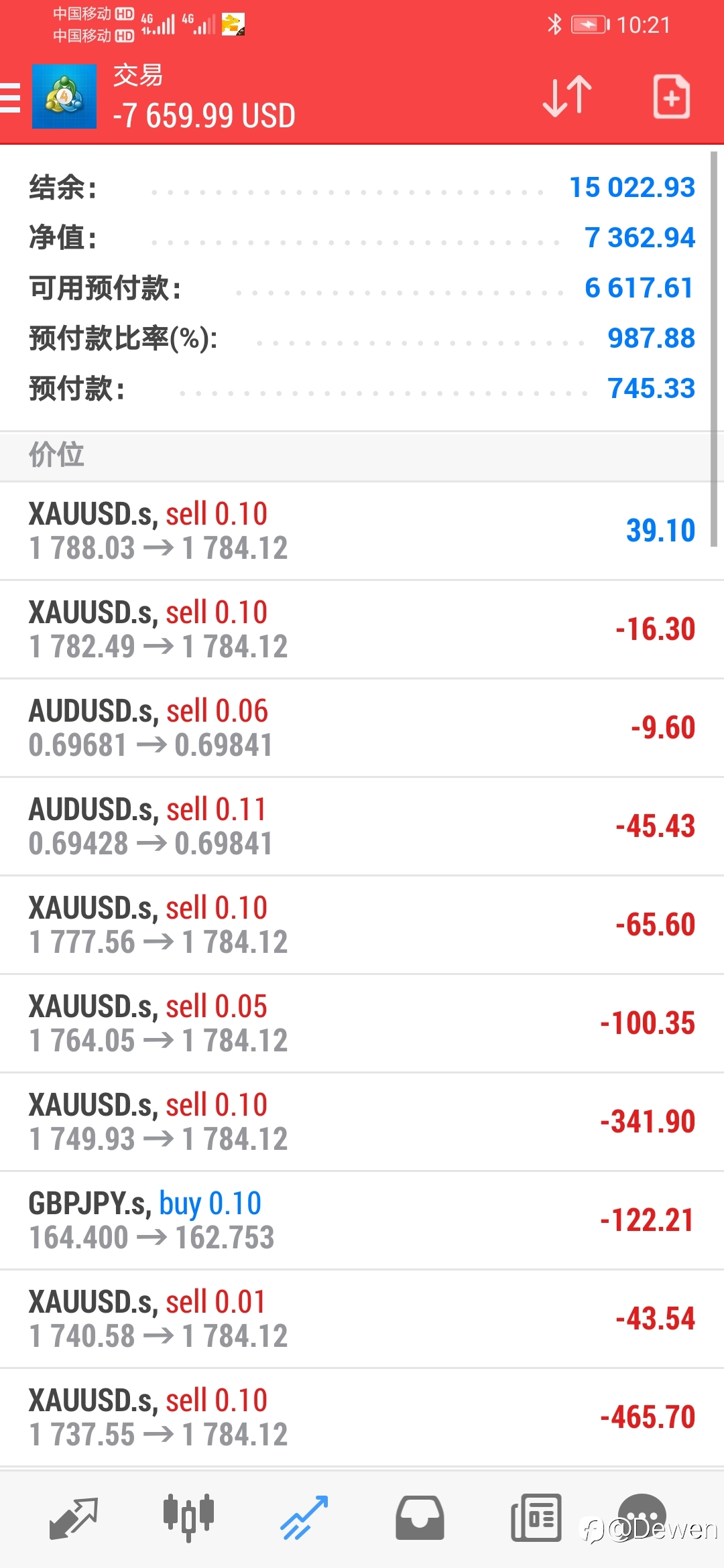
Task: Open the hamburger side menu
Action: [10, 97]
